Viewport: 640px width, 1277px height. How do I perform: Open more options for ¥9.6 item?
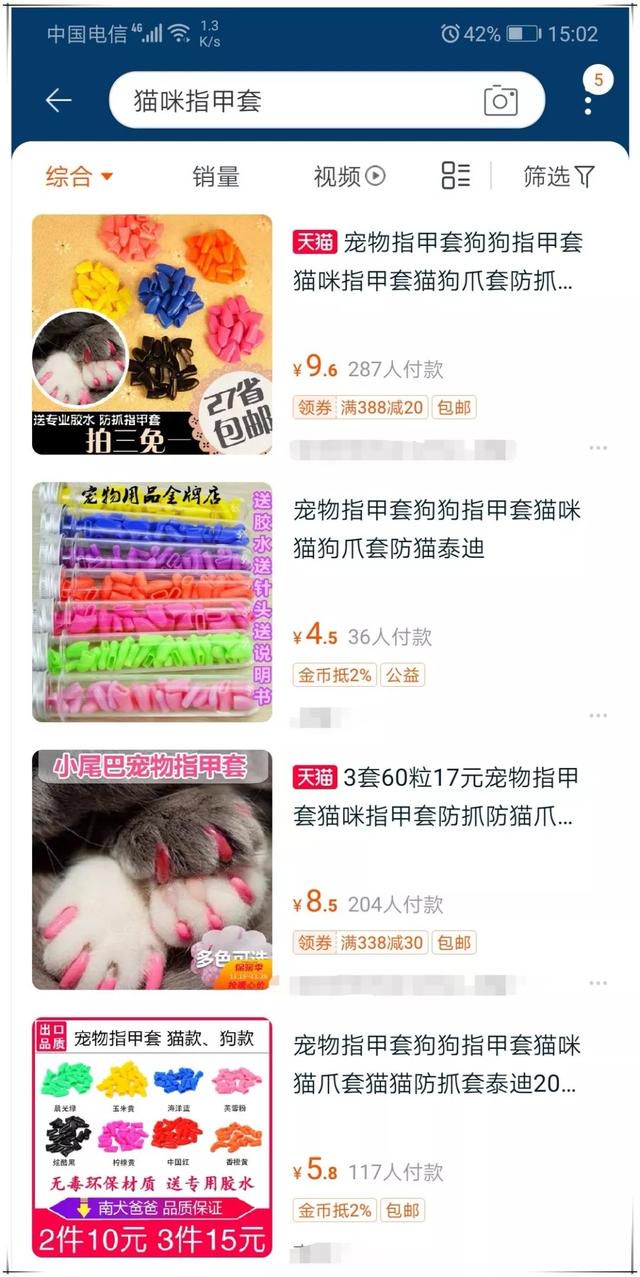(598, 449)
